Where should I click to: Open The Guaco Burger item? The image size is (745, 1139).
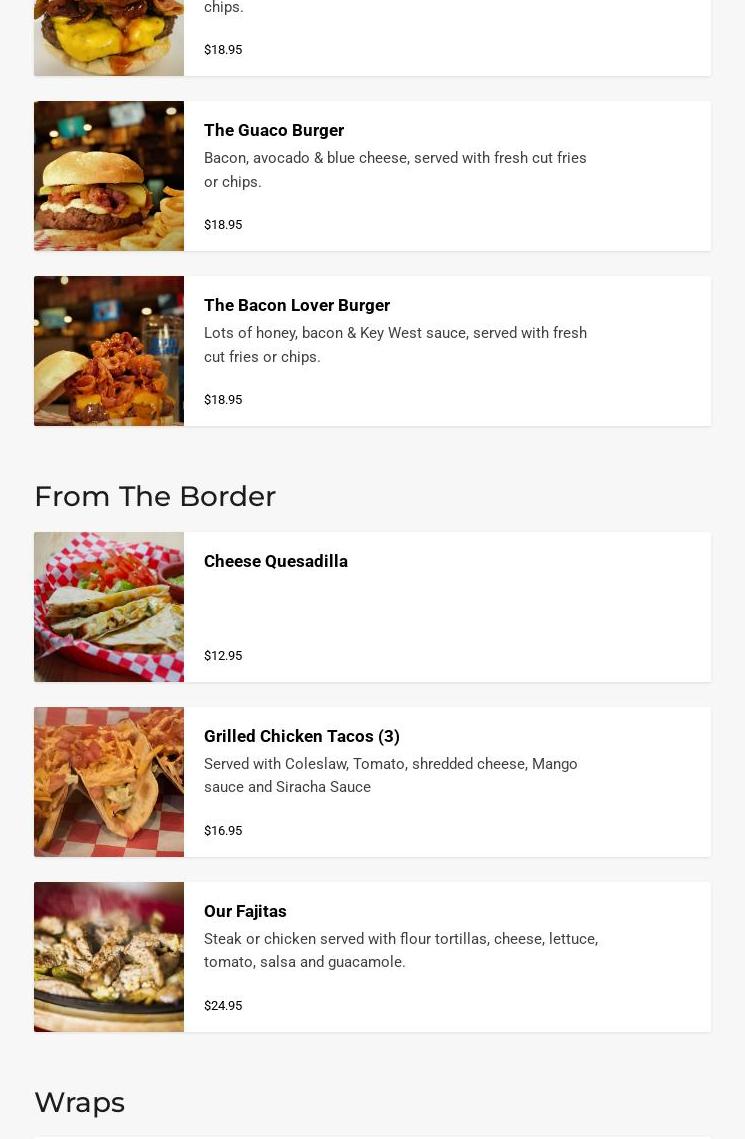pos(273,130)
